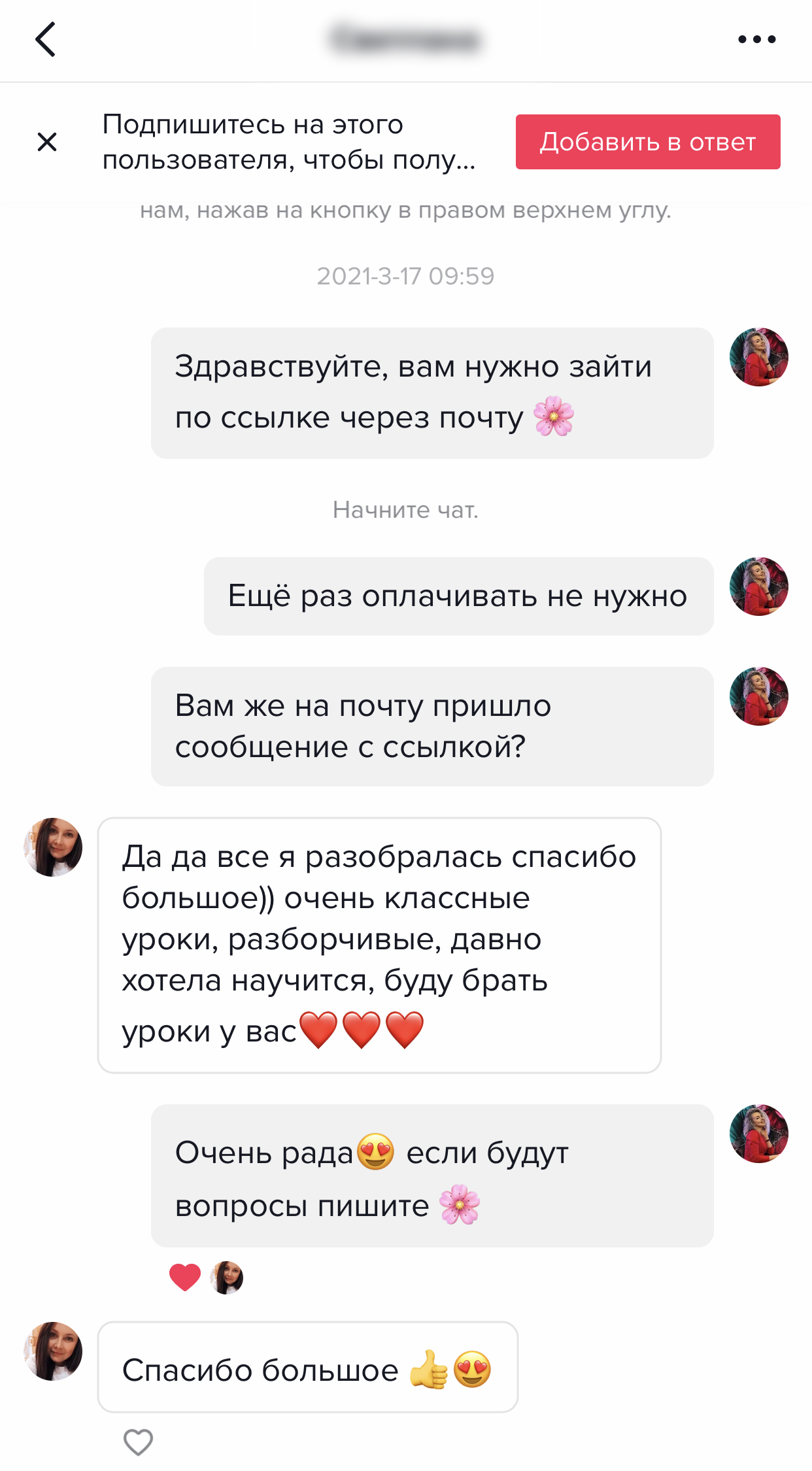
Task: Go back from this chat
Action: coord(45,39)
